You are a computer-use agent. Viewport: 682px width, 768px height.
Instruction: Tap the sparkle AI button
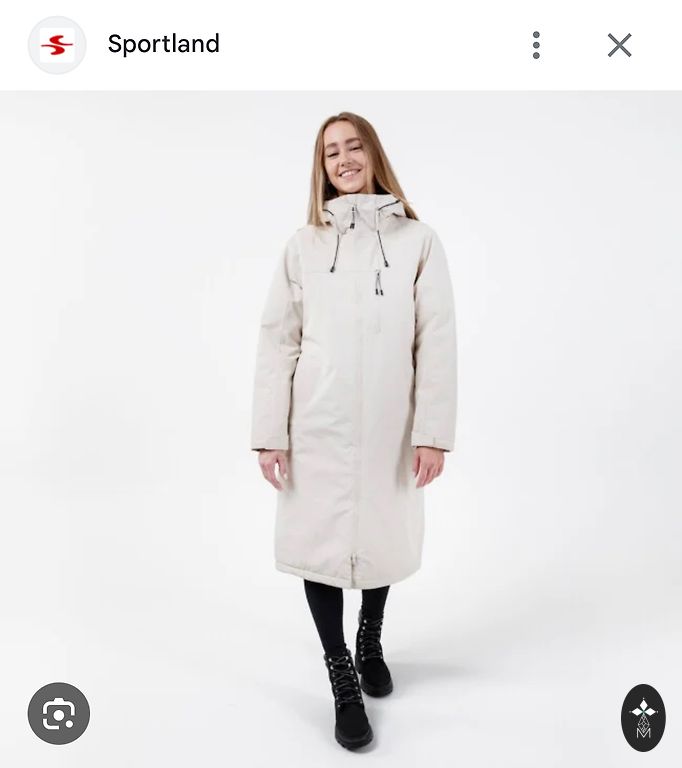pyautogui.click(x=643, y=717)
